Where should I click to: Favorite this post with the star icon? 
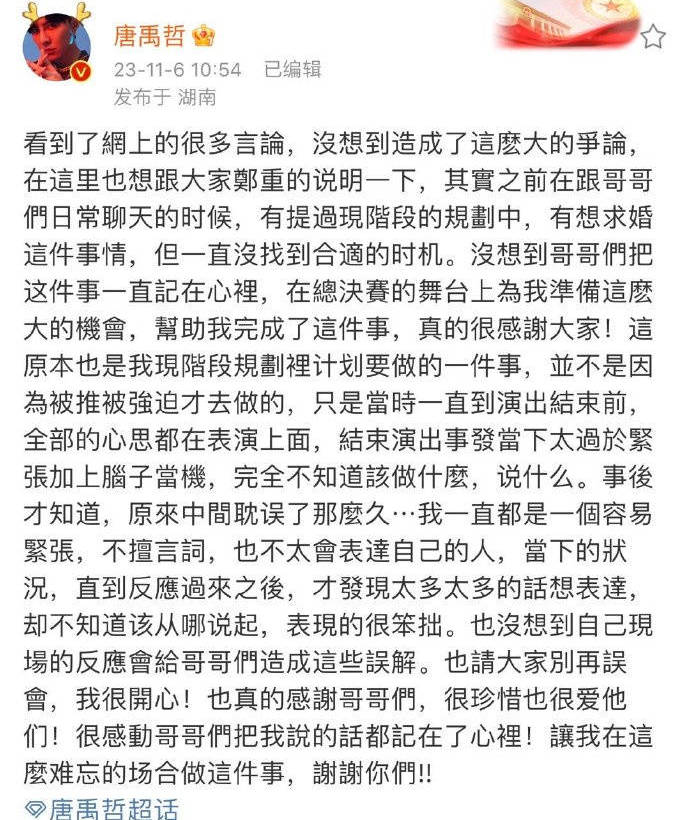653,38
